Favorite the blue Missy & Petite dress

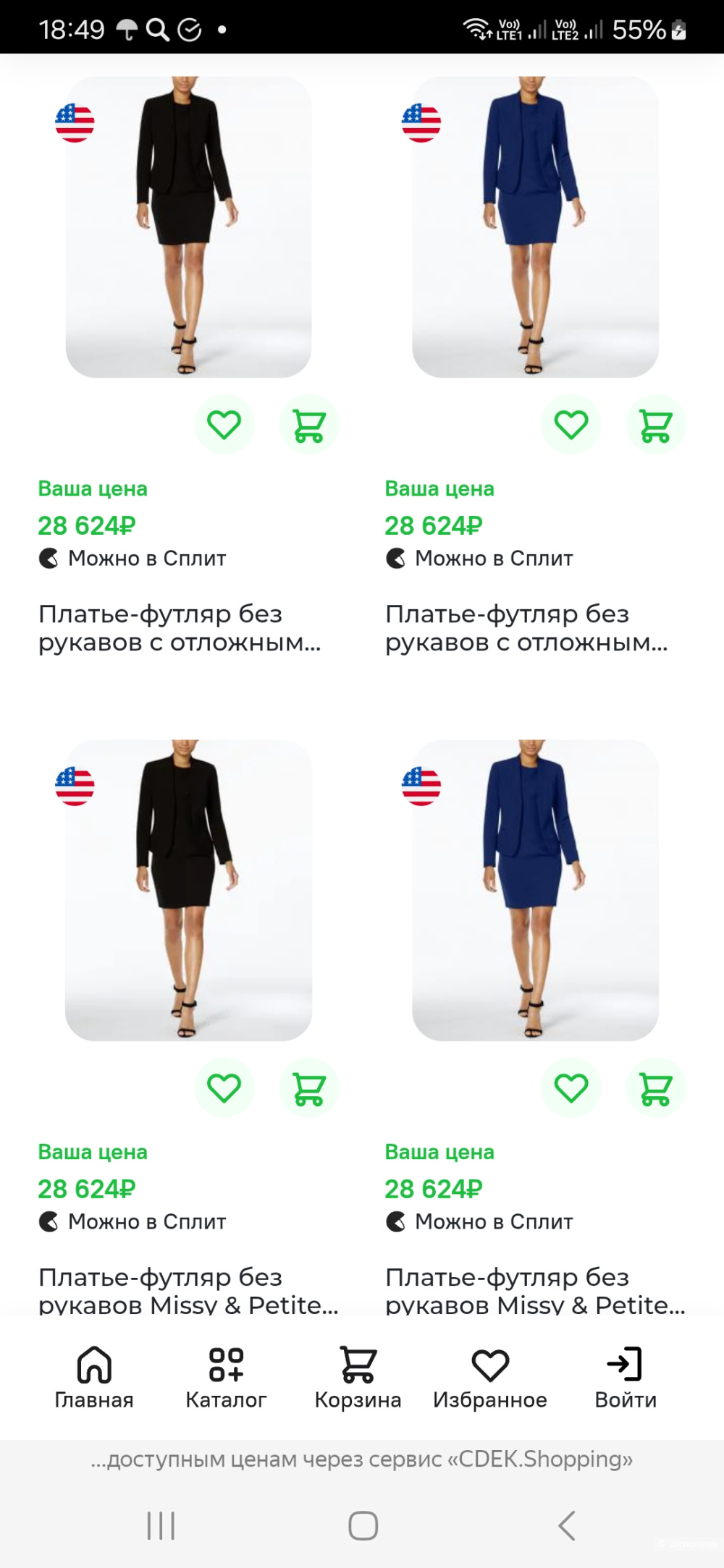(571, 1088)
